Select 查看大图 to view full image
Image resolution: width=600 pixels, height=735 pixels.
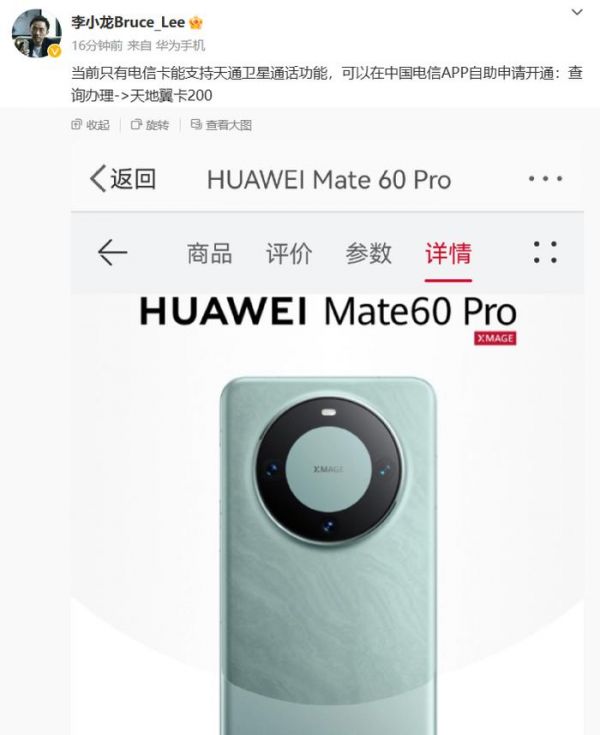[221, 125]
